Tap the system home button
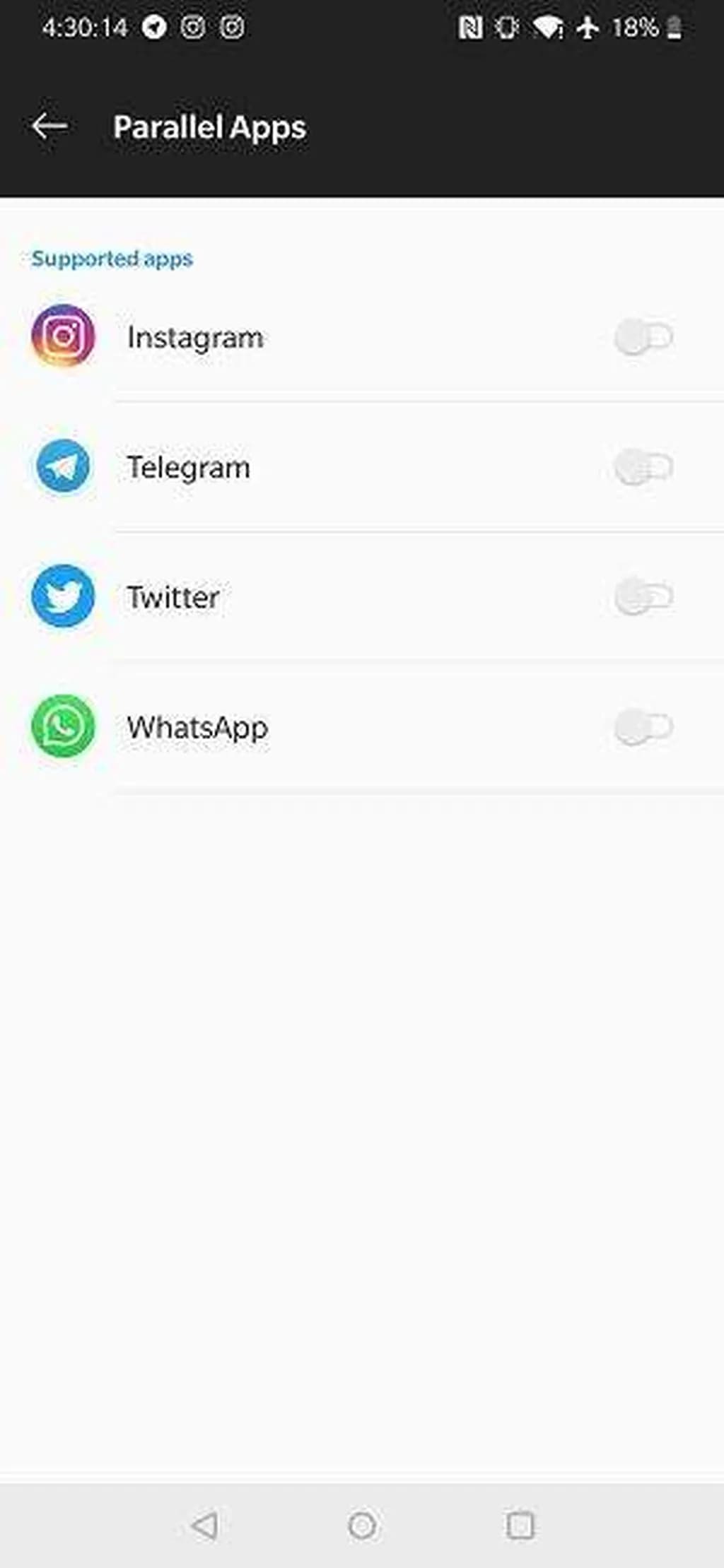 pyautogui.click(x=362, y=1525)
